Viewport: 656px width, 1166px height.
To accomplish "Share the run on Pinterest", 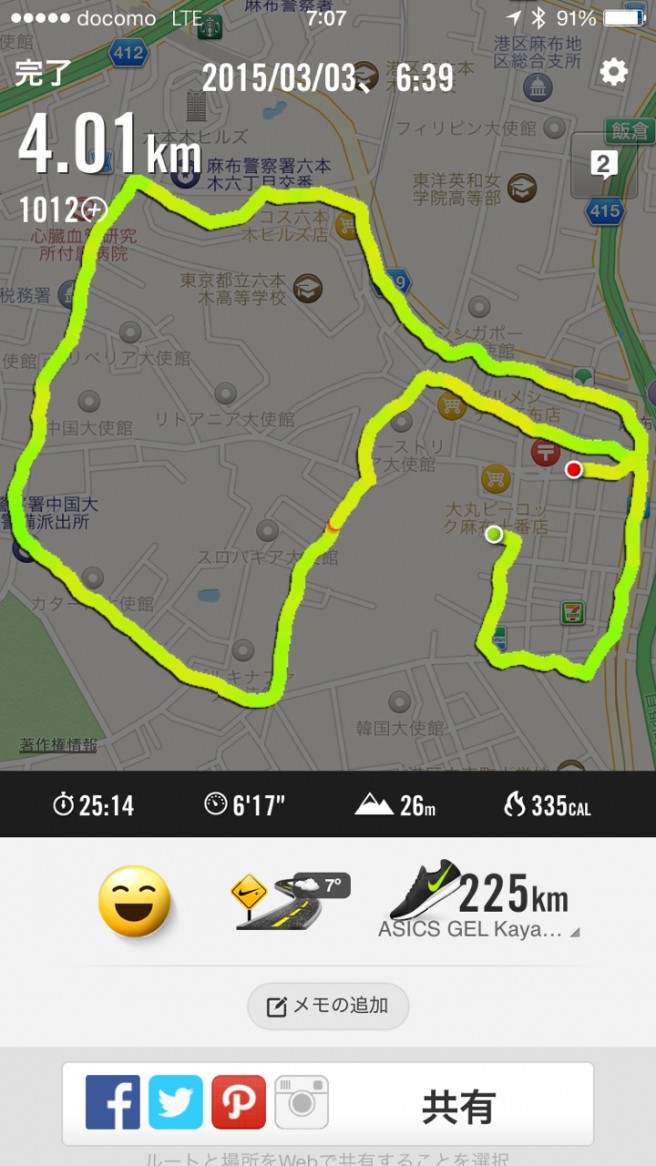I will 239,1103.
